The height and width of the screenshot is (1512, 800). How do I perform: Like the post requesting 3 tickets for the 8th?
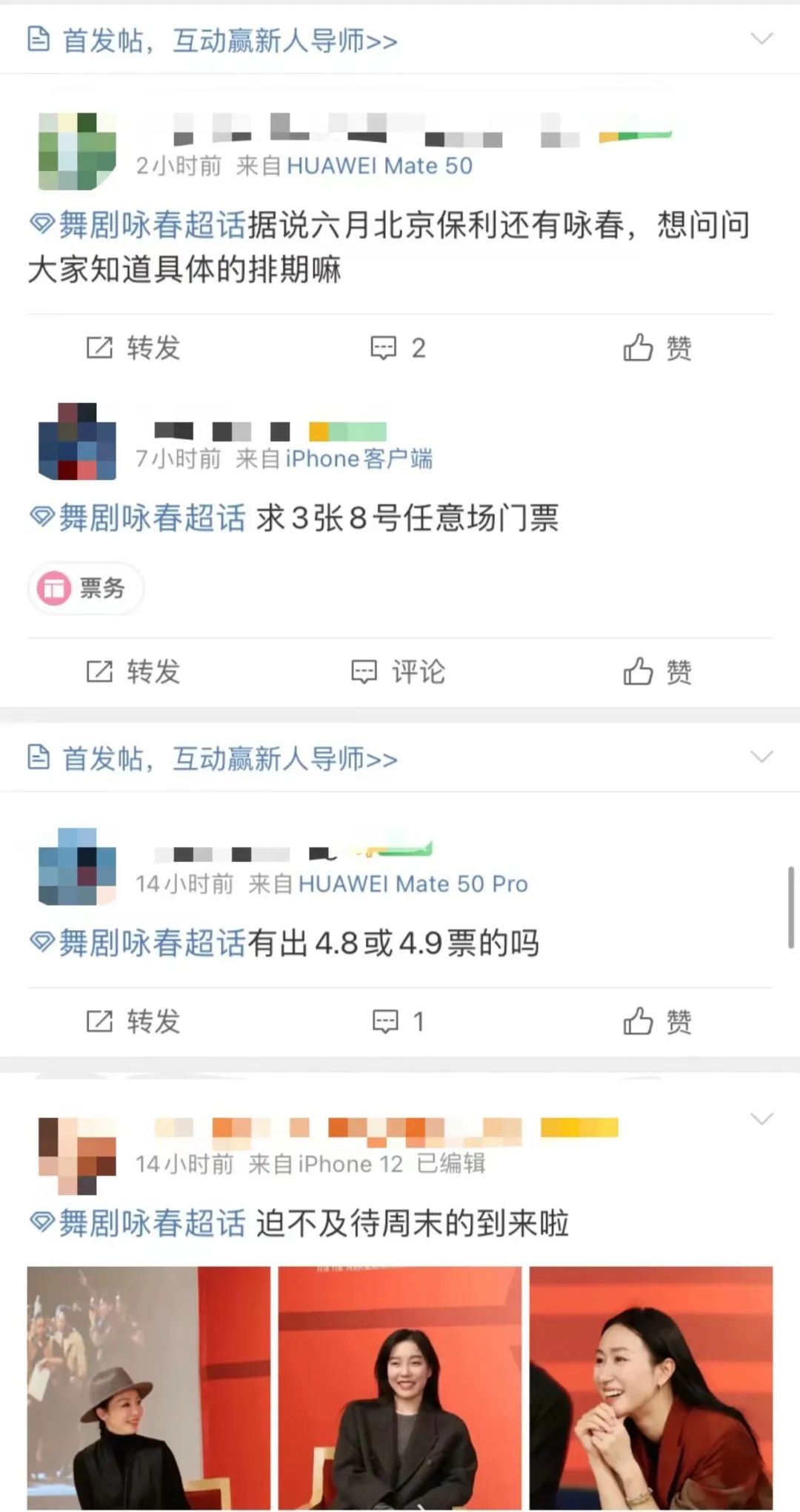(x=657, y=672)
